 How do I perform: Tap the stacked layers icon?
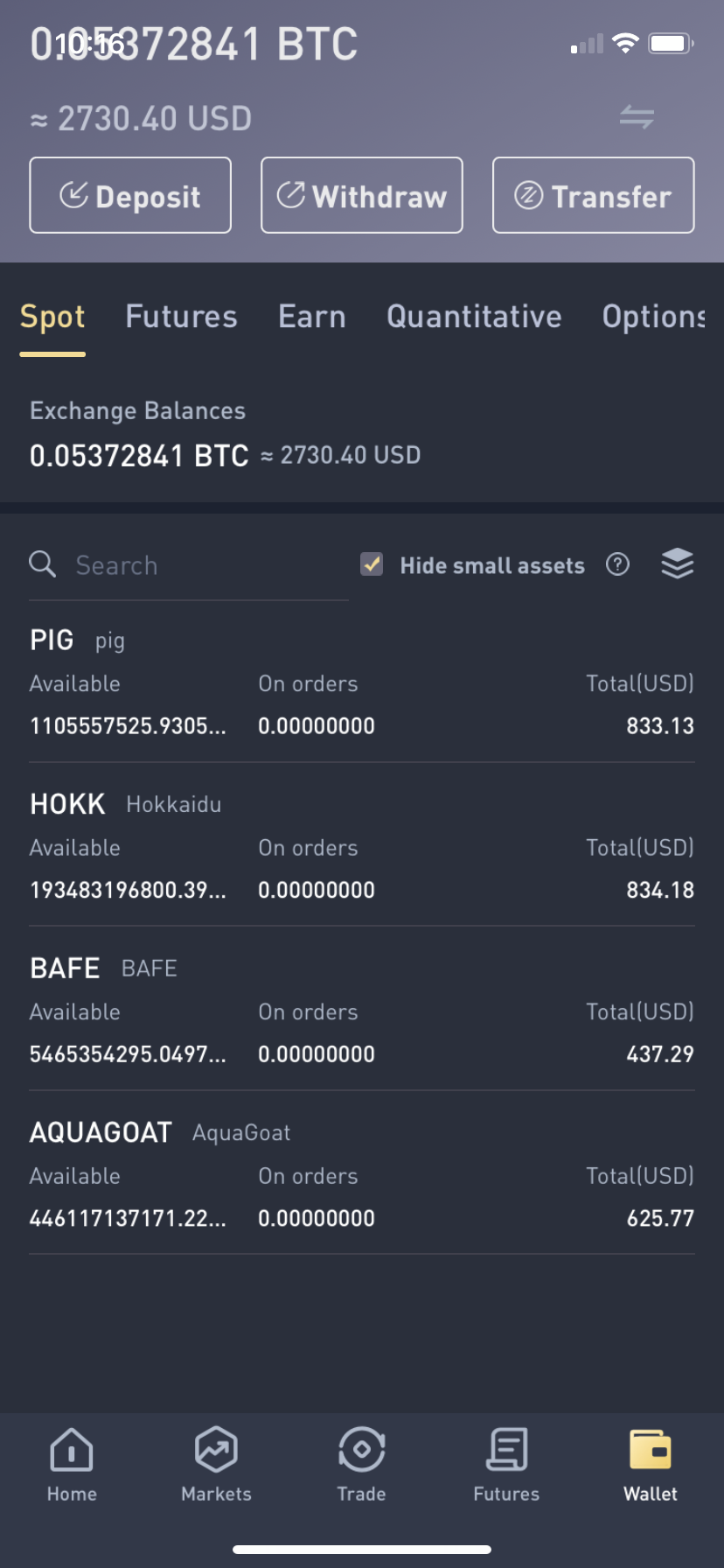[678, 564]
